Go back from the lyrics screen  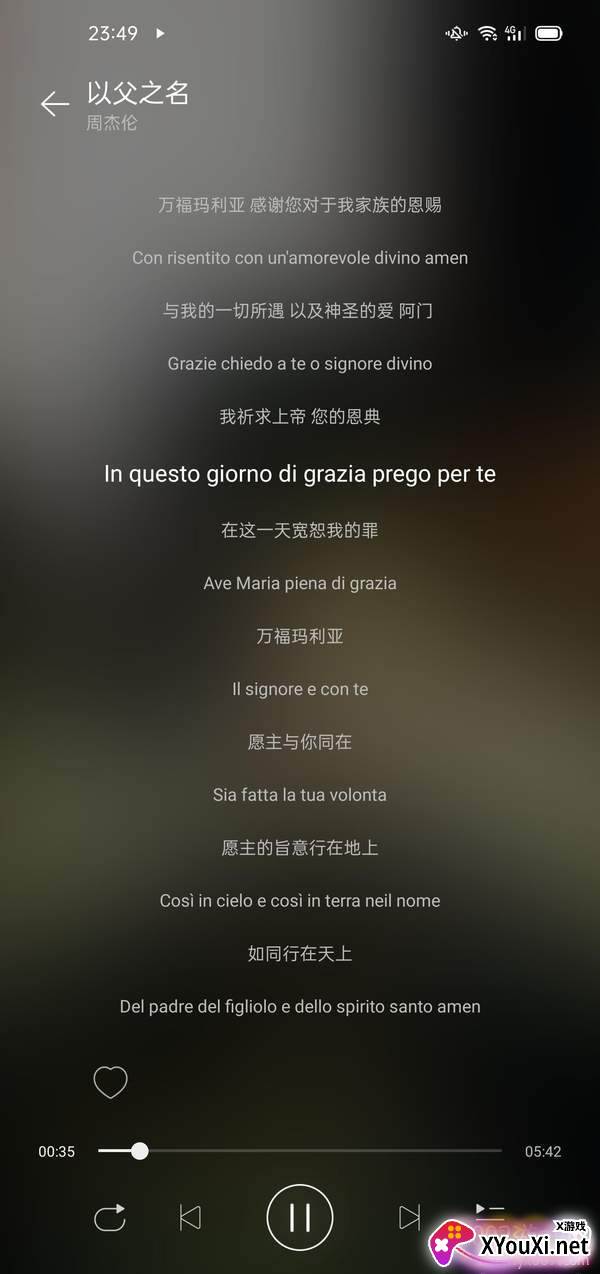pyautogui.click(x=54, y=104)
